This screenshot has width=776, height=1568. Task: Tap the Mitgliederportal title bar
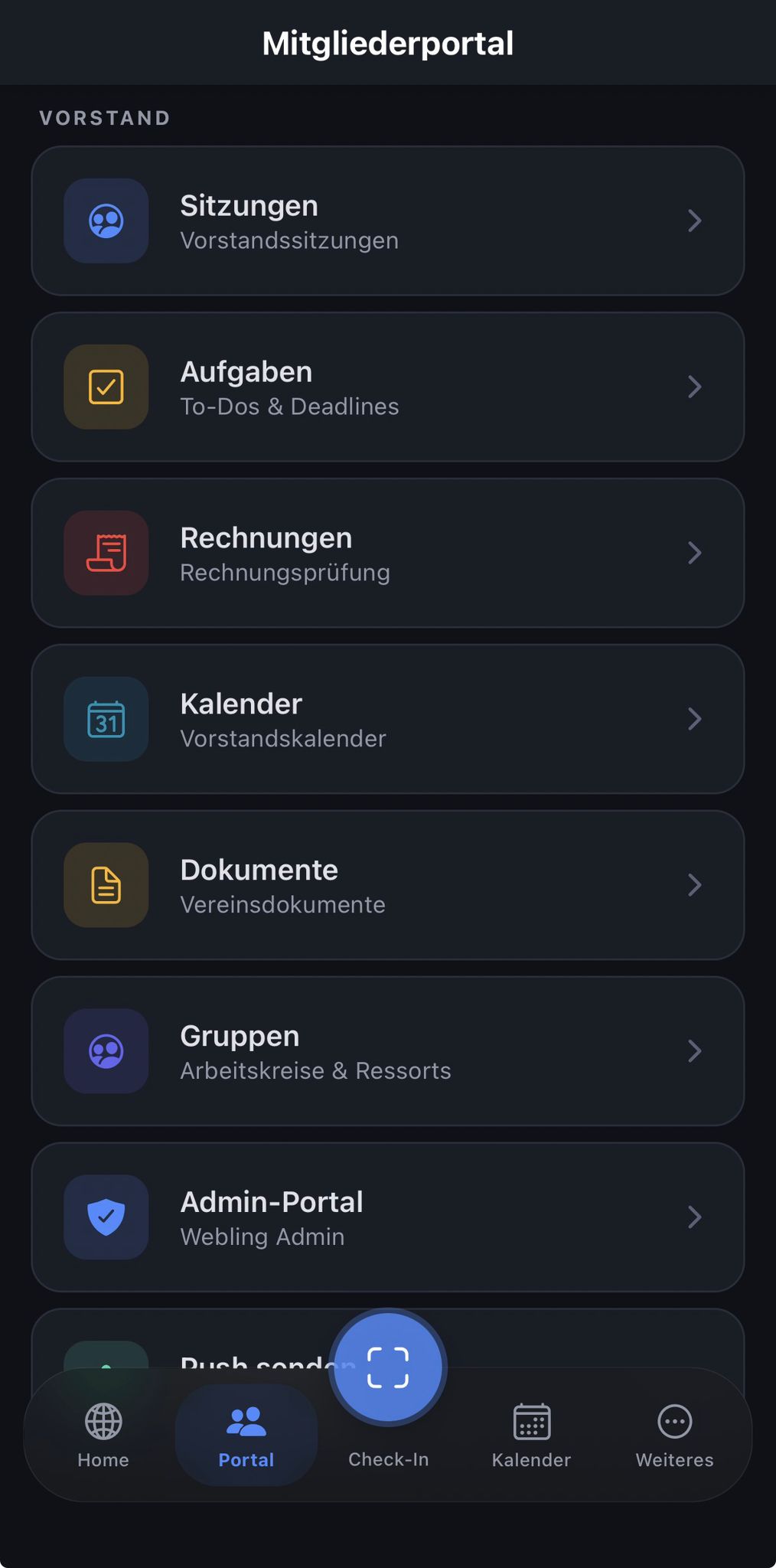(388, 42)
